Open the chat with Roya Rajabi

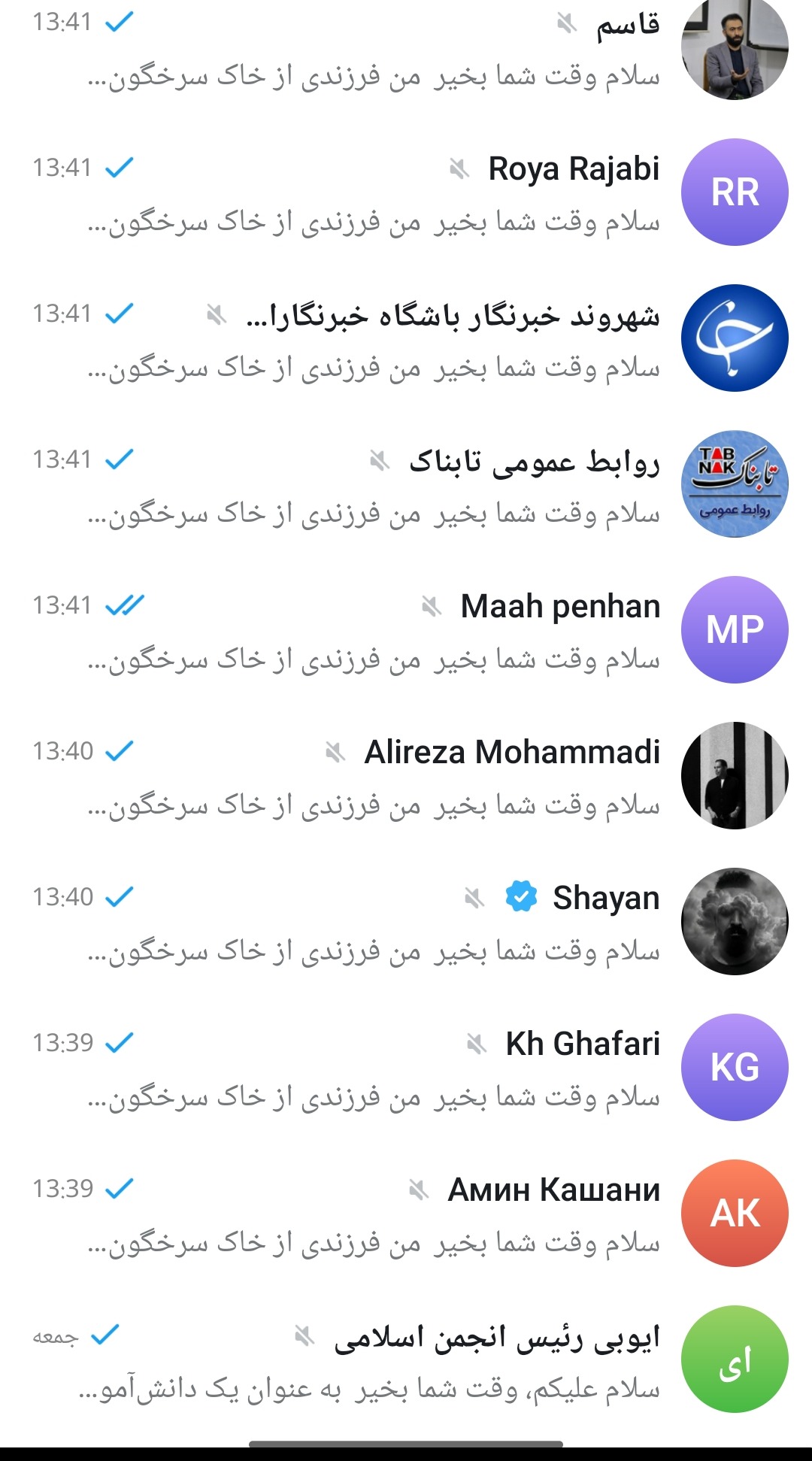pos(406,192)
